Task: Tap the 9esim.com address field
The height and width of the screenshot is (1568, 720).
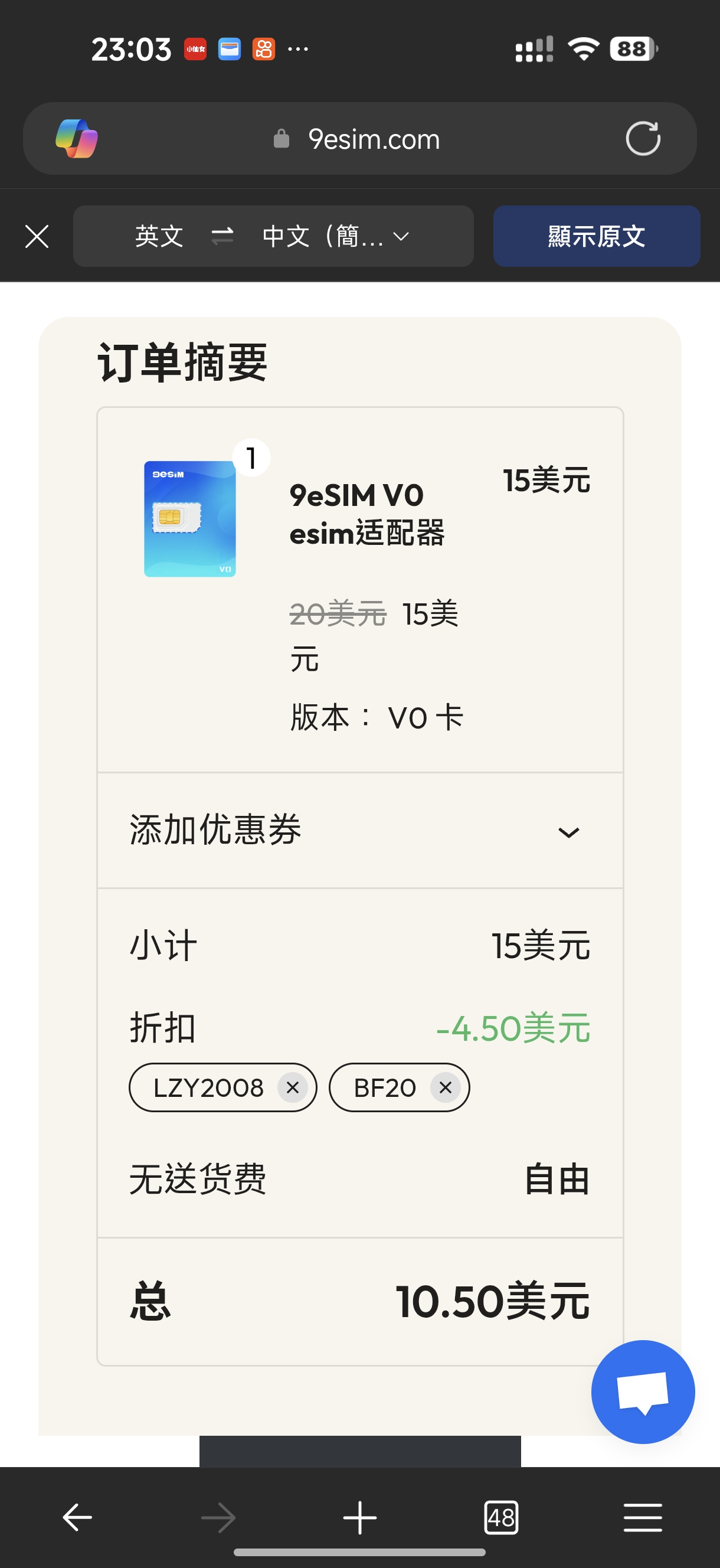Action: [x=359, y=139]
